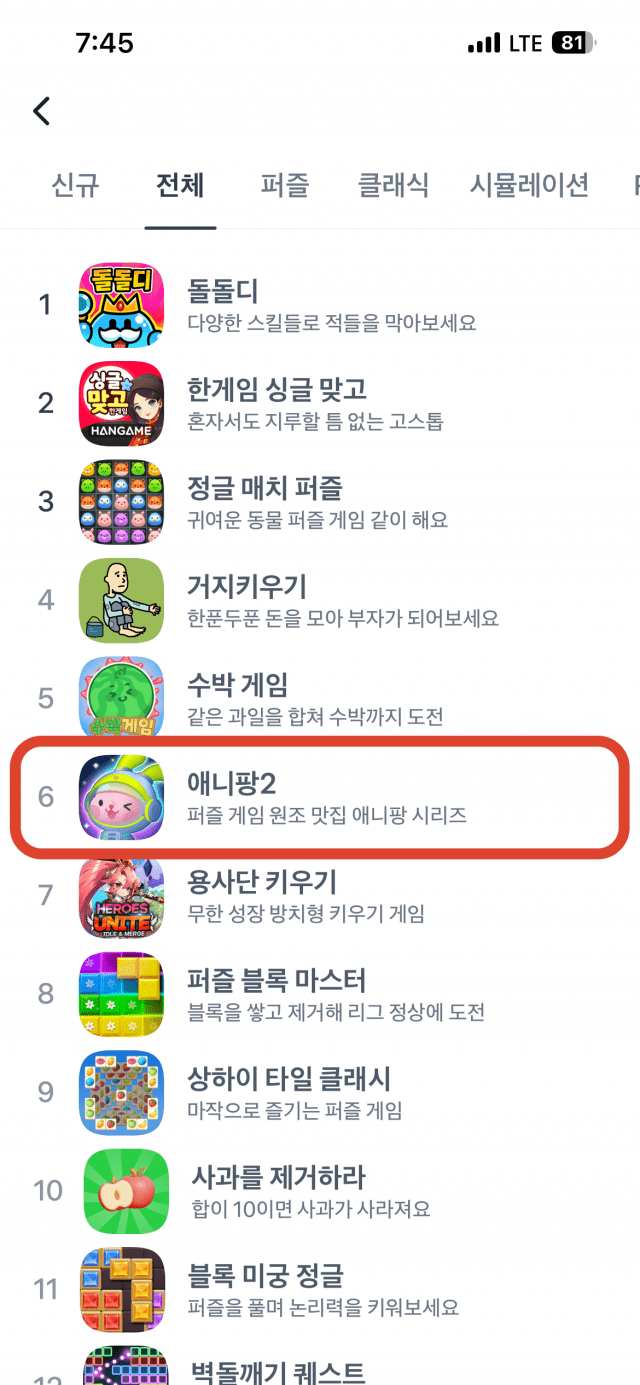Open the 클래식 tab

pos(393,185)
